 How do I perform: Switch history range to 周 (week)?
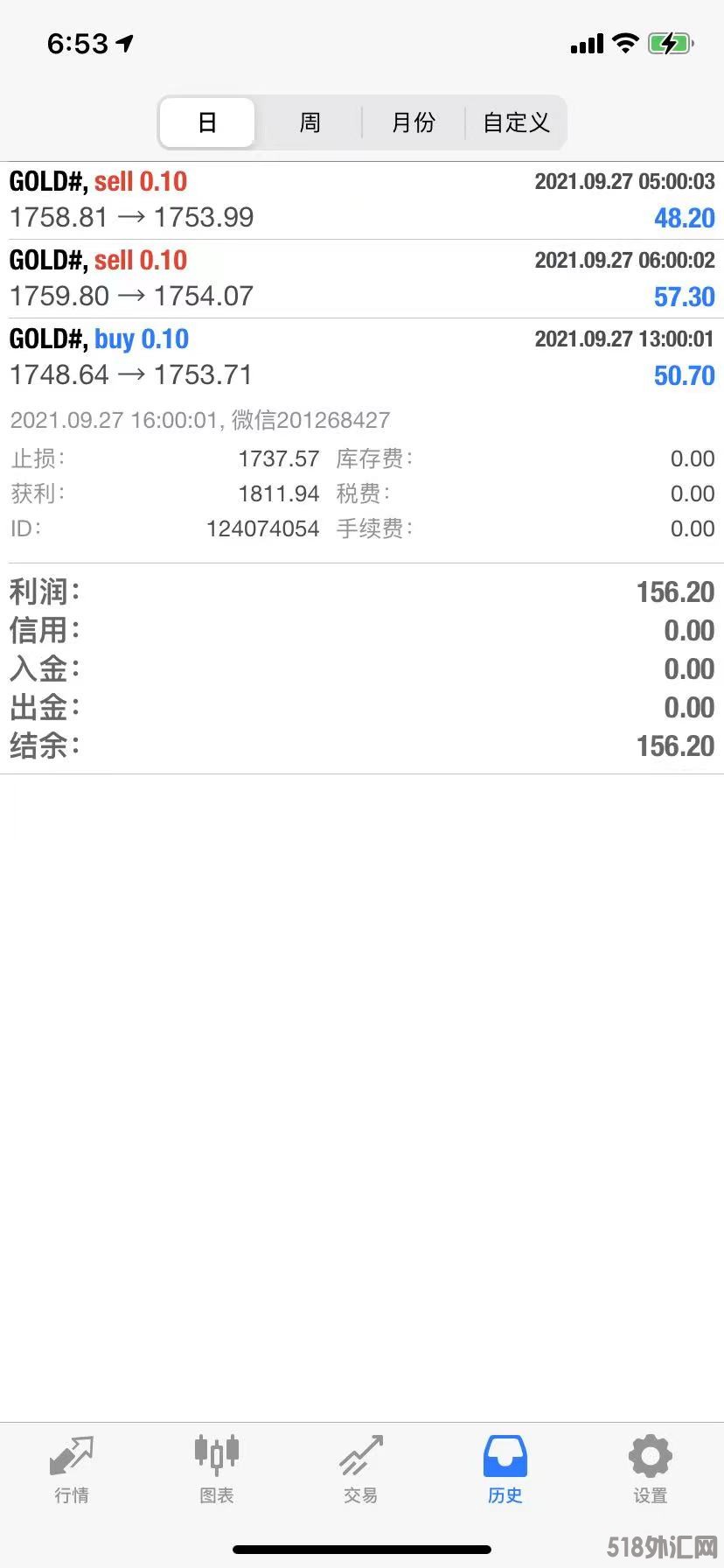pos(310,122)
